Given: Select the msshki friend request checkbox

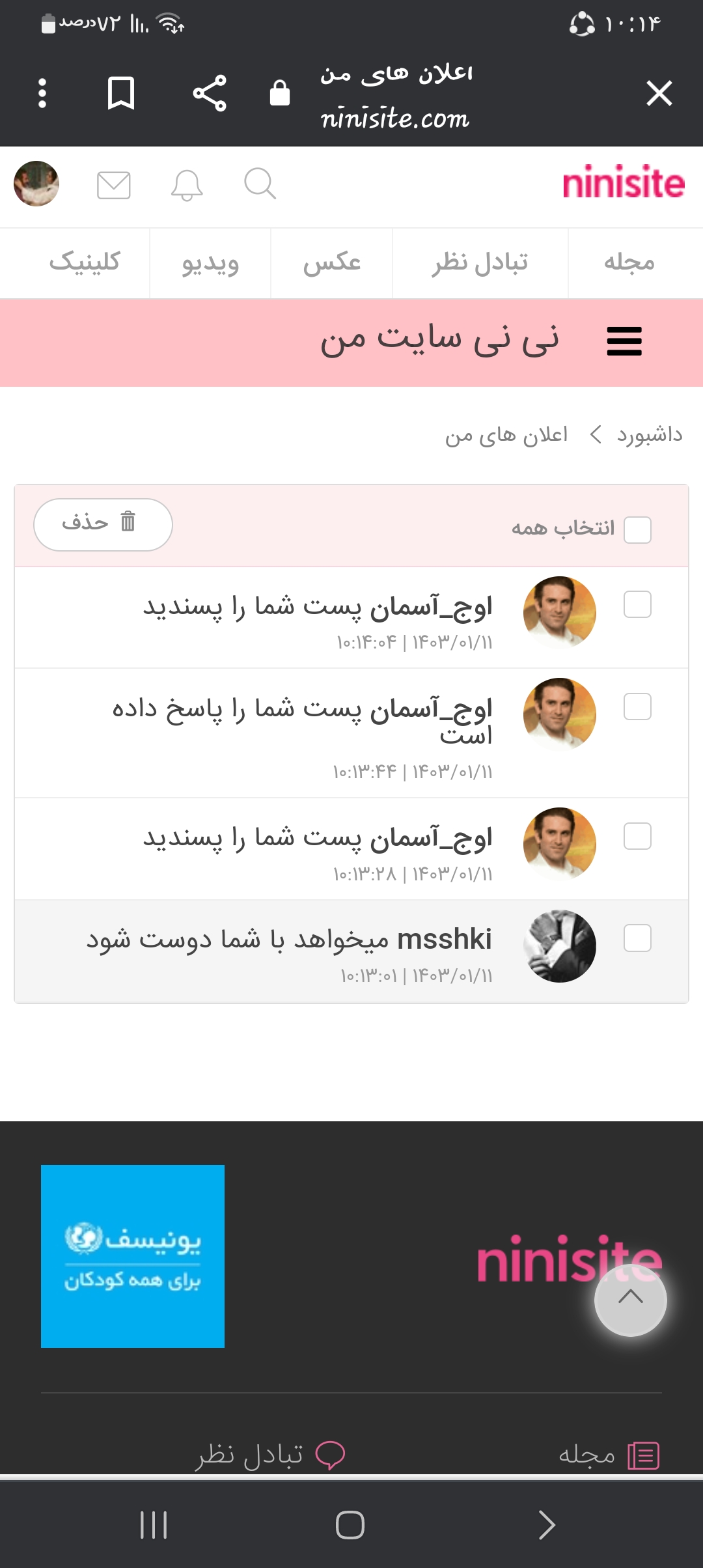Looking at the screenshot, I should coord(637,938).
